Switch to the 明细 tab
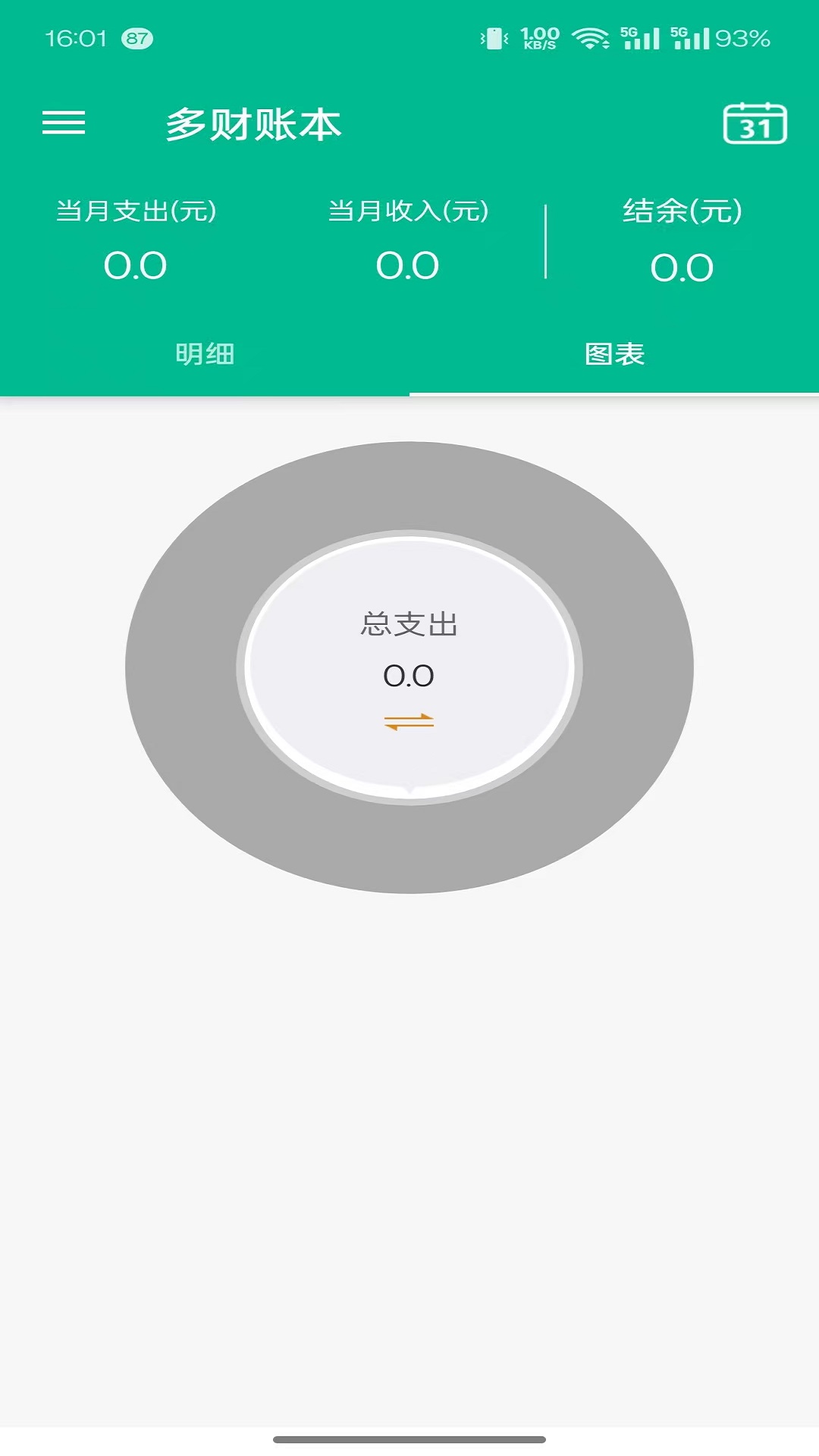Viewport: 819px width, 1456px height. [205, 354]
